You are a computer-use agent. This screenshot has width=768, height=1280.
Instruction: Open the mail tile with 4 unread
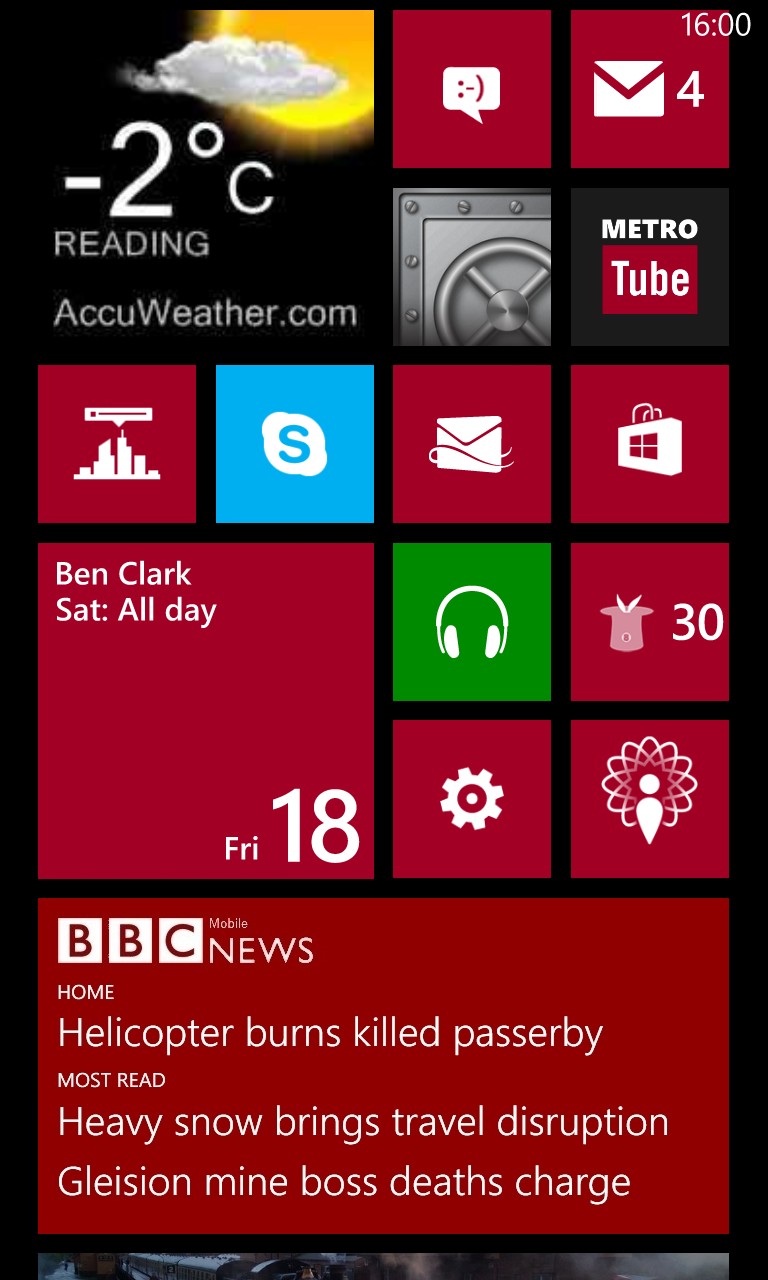650,89
